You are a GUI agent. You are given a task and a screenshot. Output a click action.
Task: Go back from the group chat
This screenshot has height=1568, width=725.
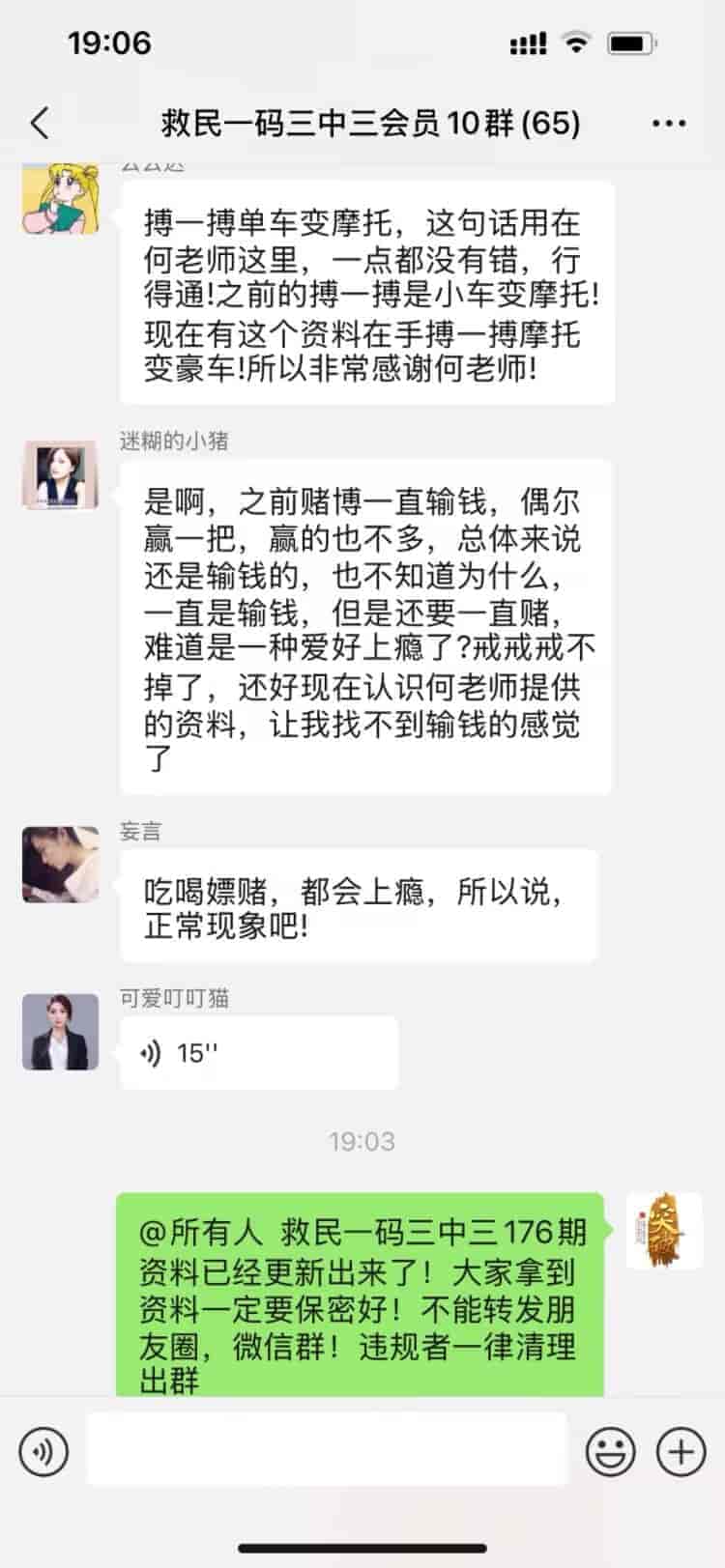pyautogui.click(x=41, y=124)
